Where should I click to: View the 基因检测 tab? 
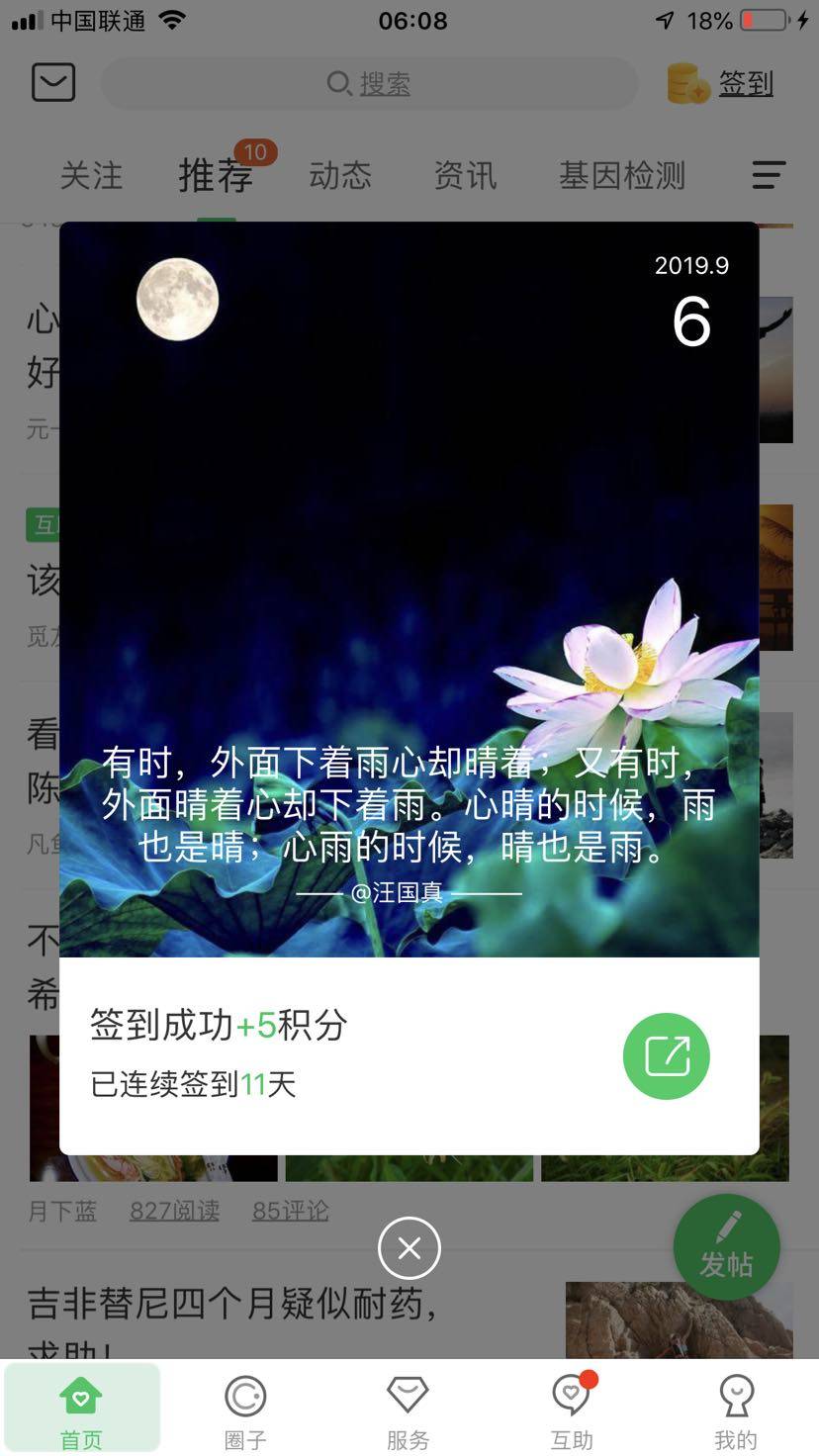click(621, 176)
